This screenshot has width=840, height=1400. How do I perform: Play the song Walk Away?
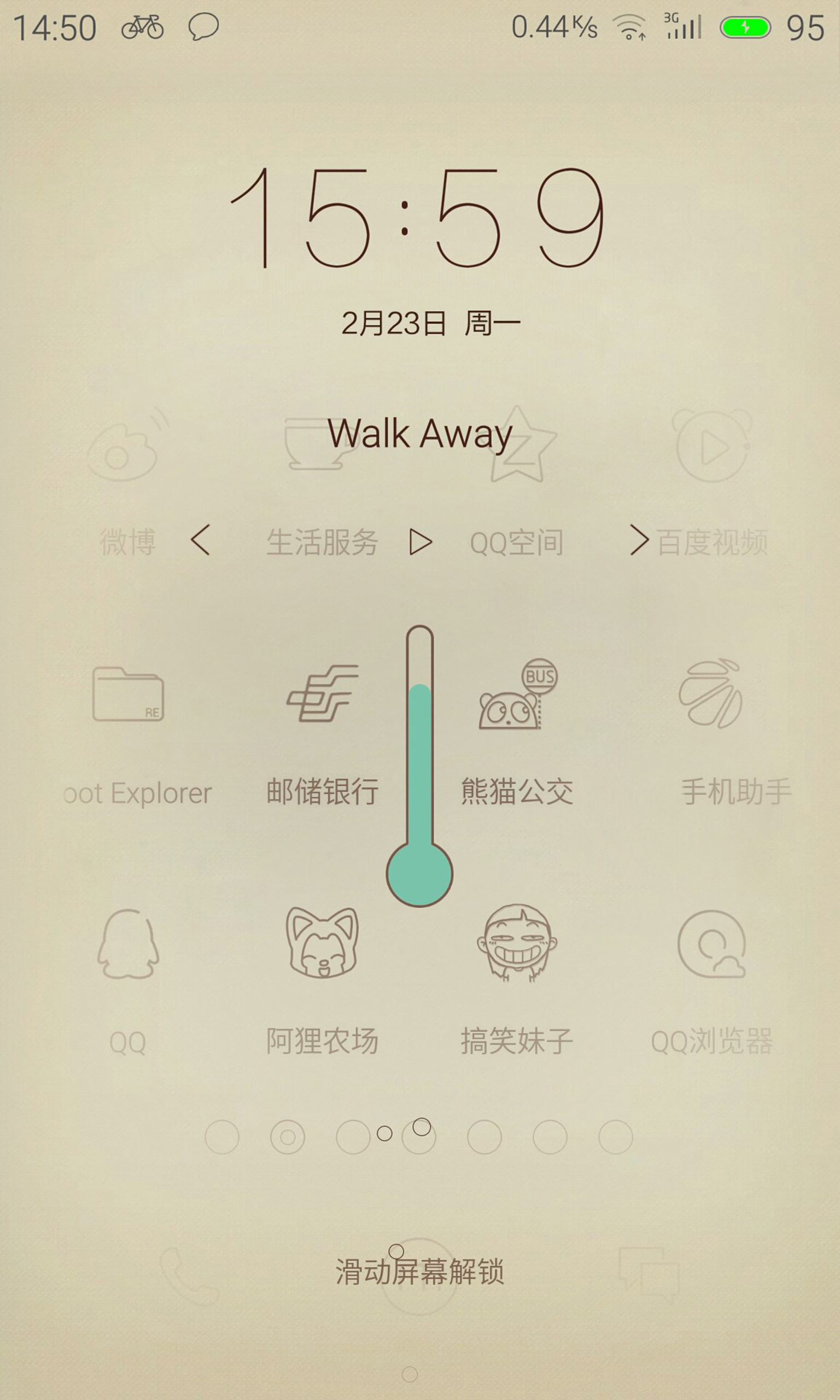[x=421, y=541]
